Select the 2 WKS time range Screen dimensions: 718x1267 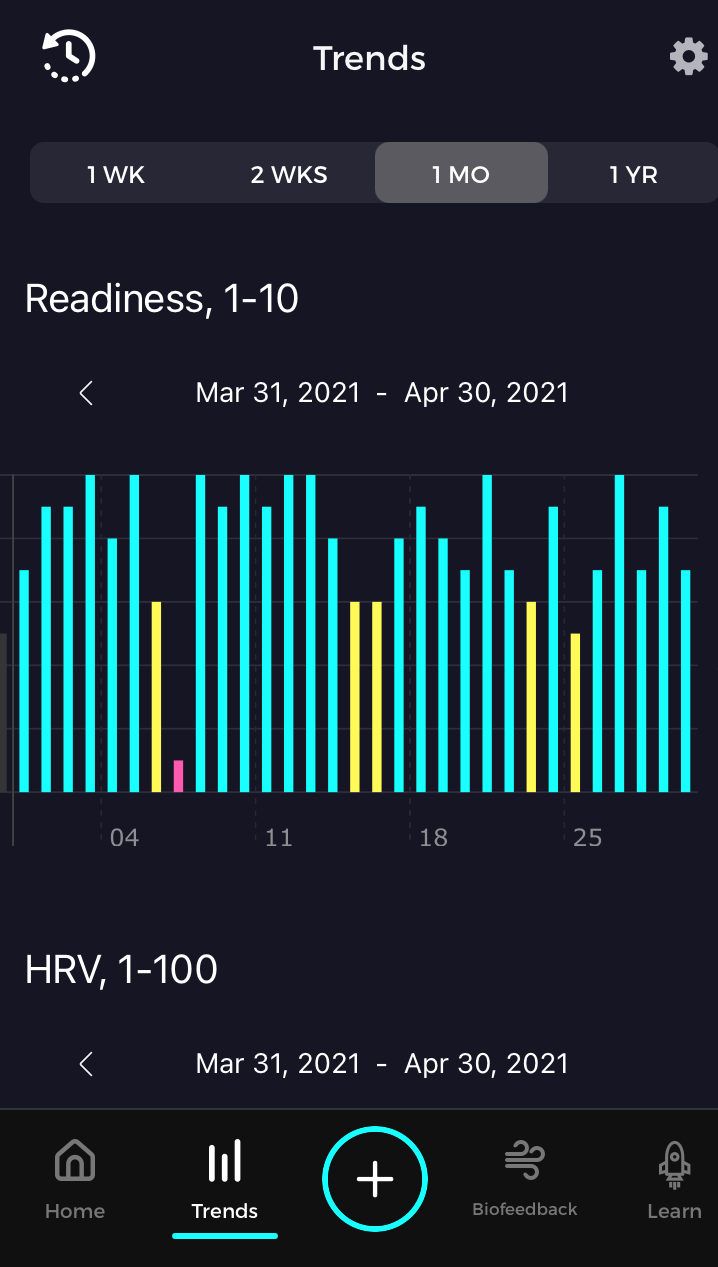pos(289,174)
